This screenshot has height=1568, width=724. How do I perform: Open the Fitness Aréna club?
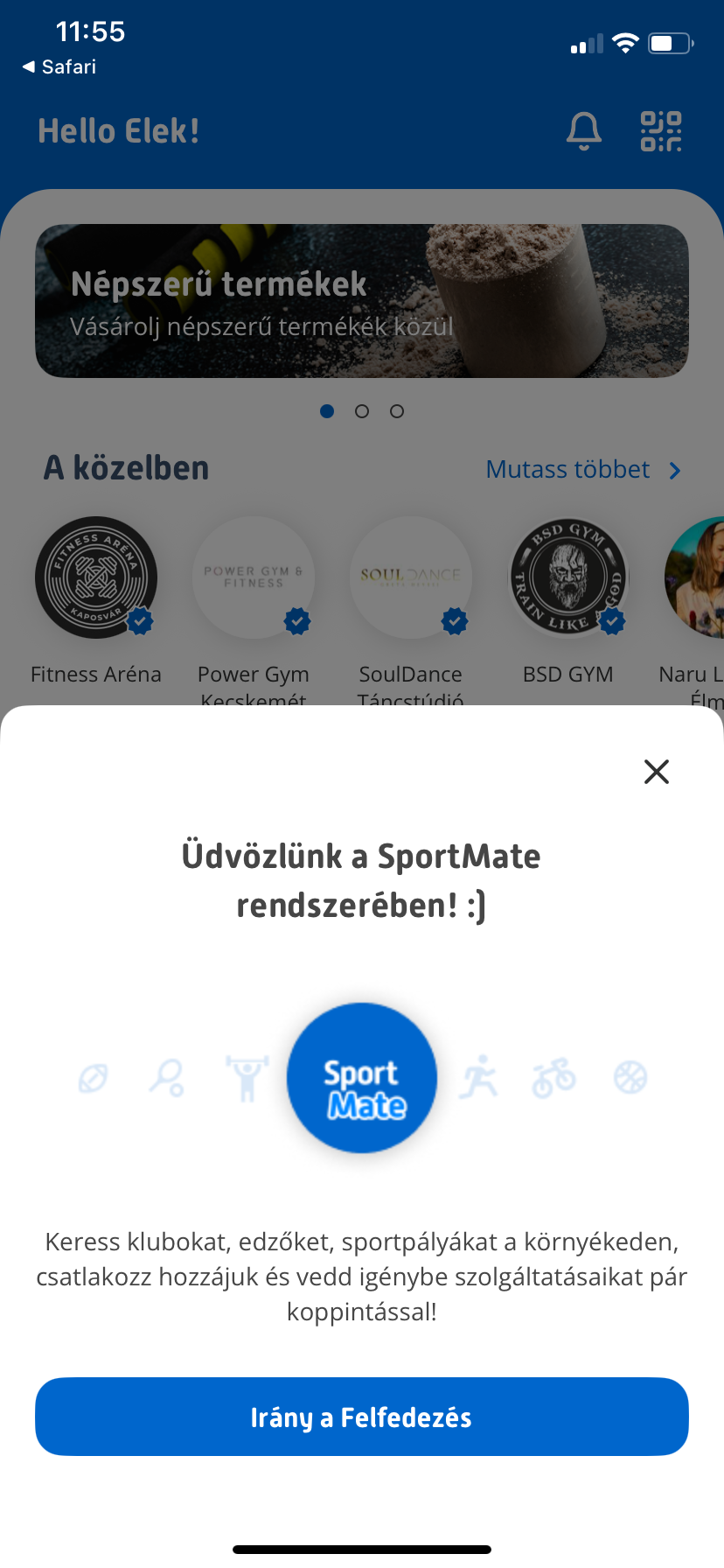(96, 577)
